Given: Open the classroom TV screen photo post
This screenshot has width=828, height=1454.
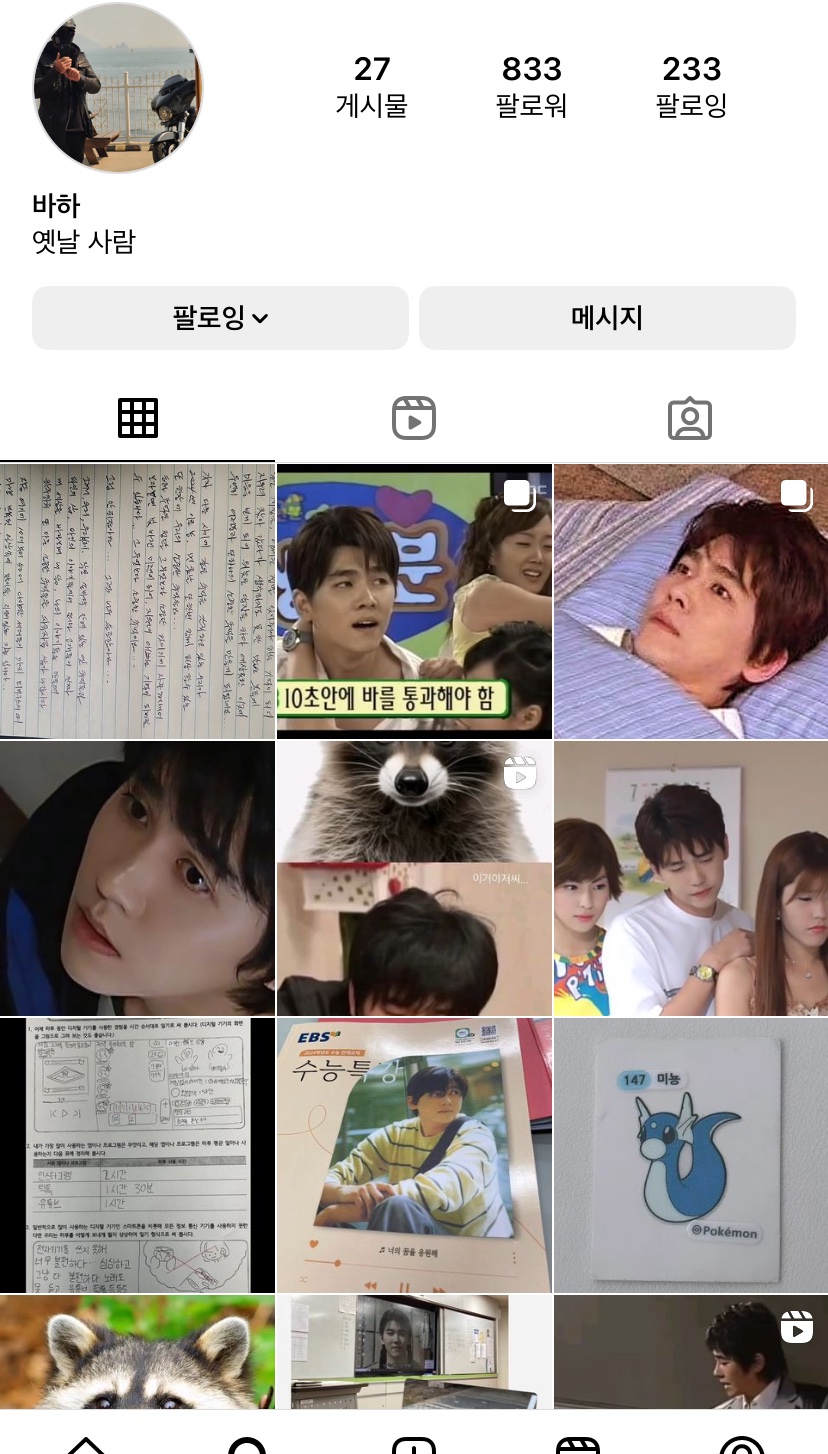Looking at the screenshot, I should point(414,1351).
